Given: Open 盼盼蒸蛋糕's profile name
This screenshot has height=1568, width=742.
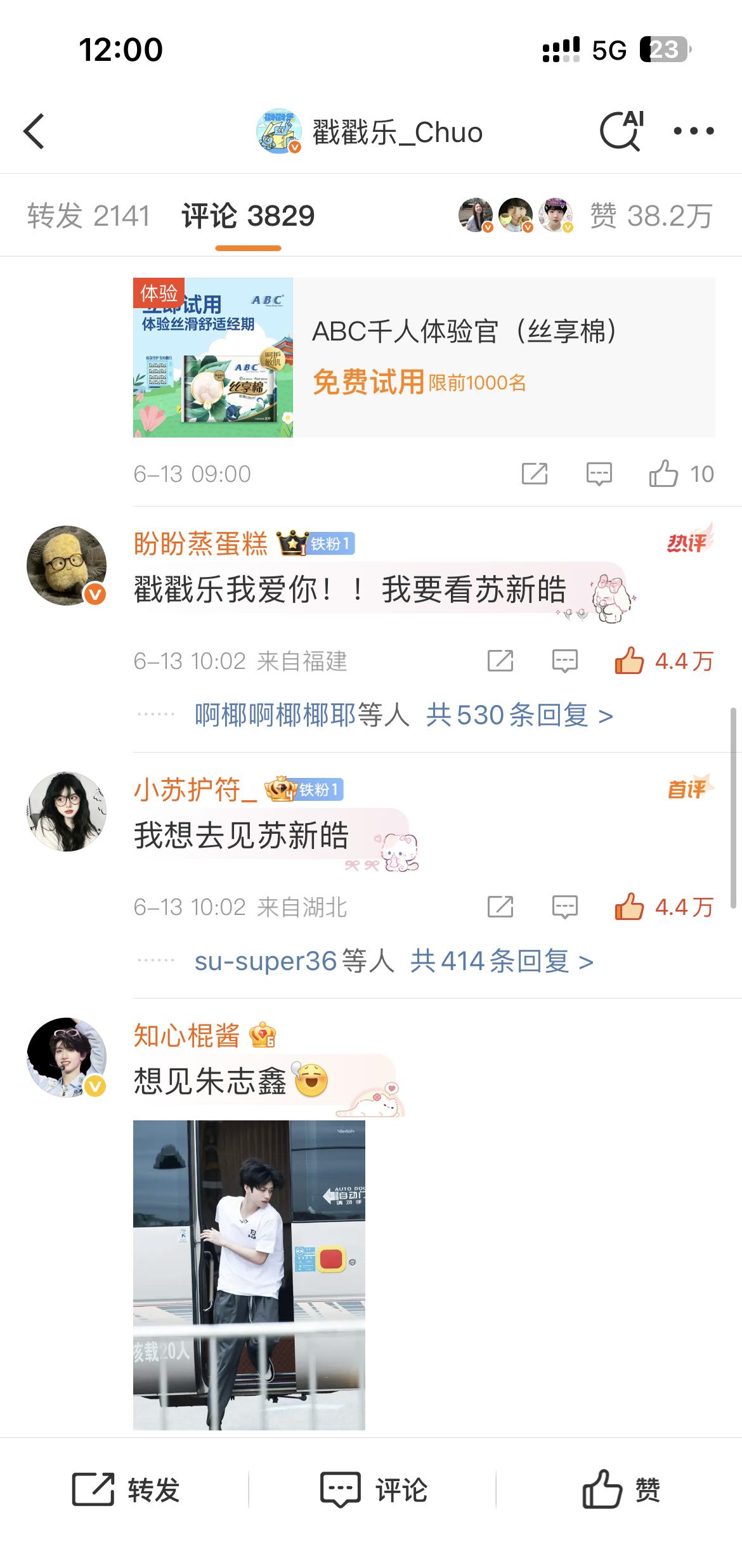Looking at the screenshot, I should [x=200, y=544].
